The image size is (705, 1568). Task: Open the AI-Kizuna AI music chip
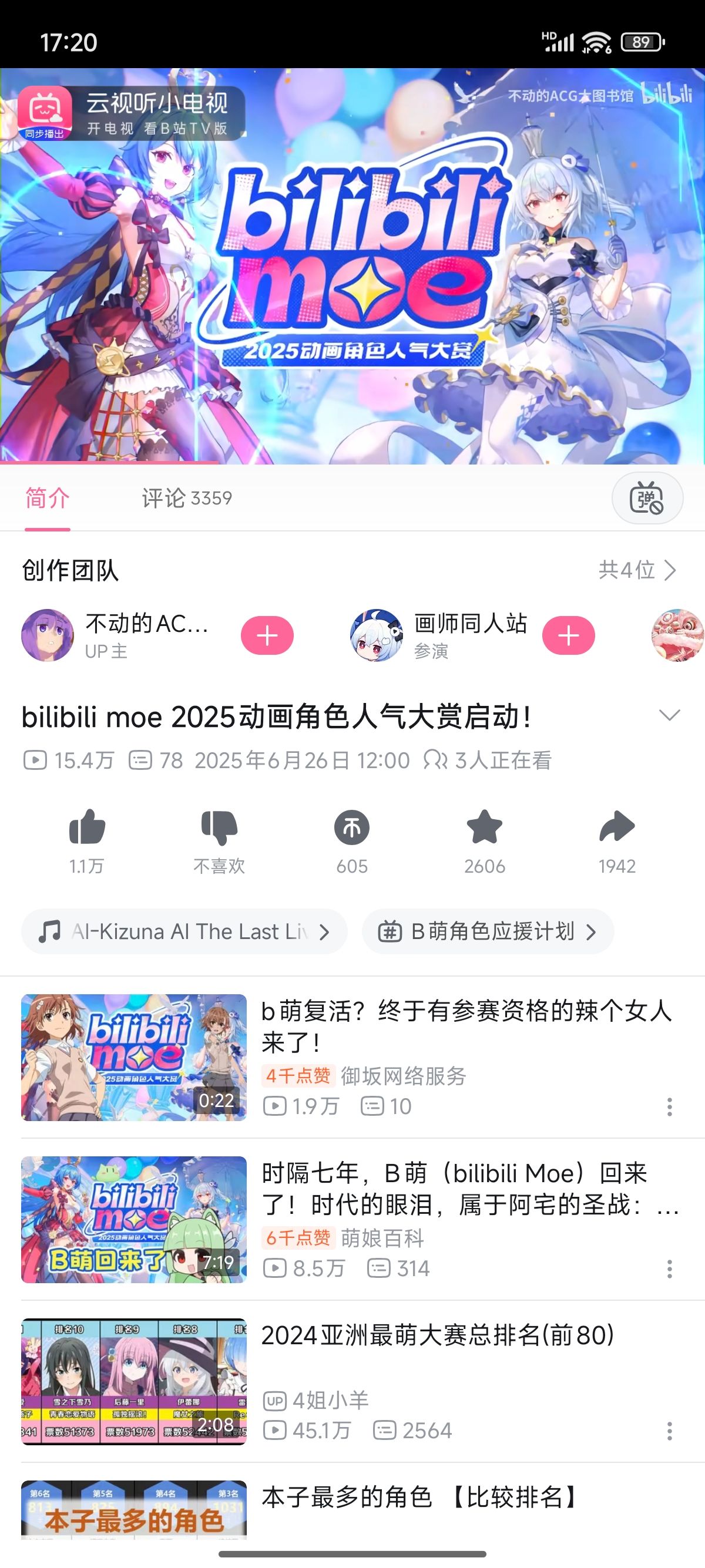point(184,931)
